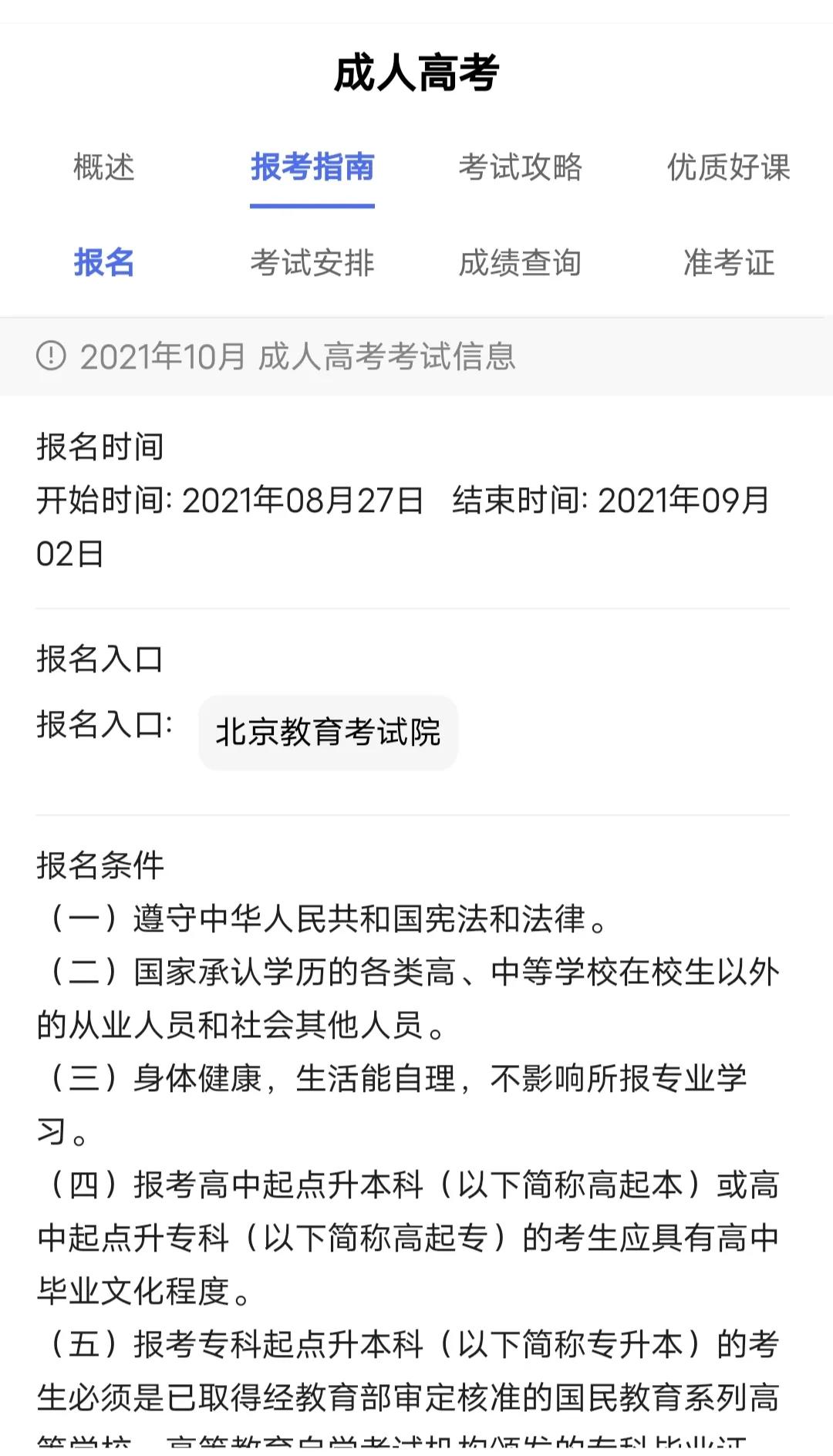Image resolution: width=833 pixels, height=1456 pixels.
Task: Open the 准考证 sub-tab
Action: (x=727, y=263)
